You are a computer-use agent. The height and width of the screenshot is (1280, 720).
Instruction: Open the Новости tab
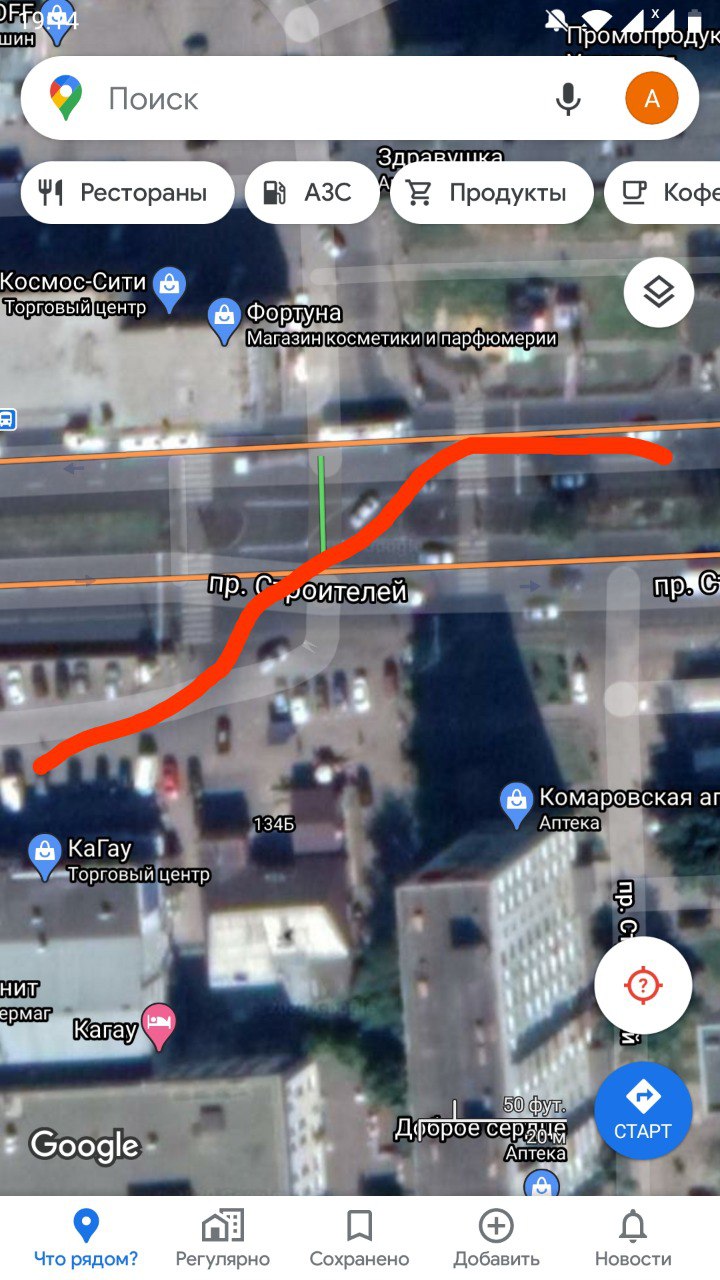[x=633, y=1237]
